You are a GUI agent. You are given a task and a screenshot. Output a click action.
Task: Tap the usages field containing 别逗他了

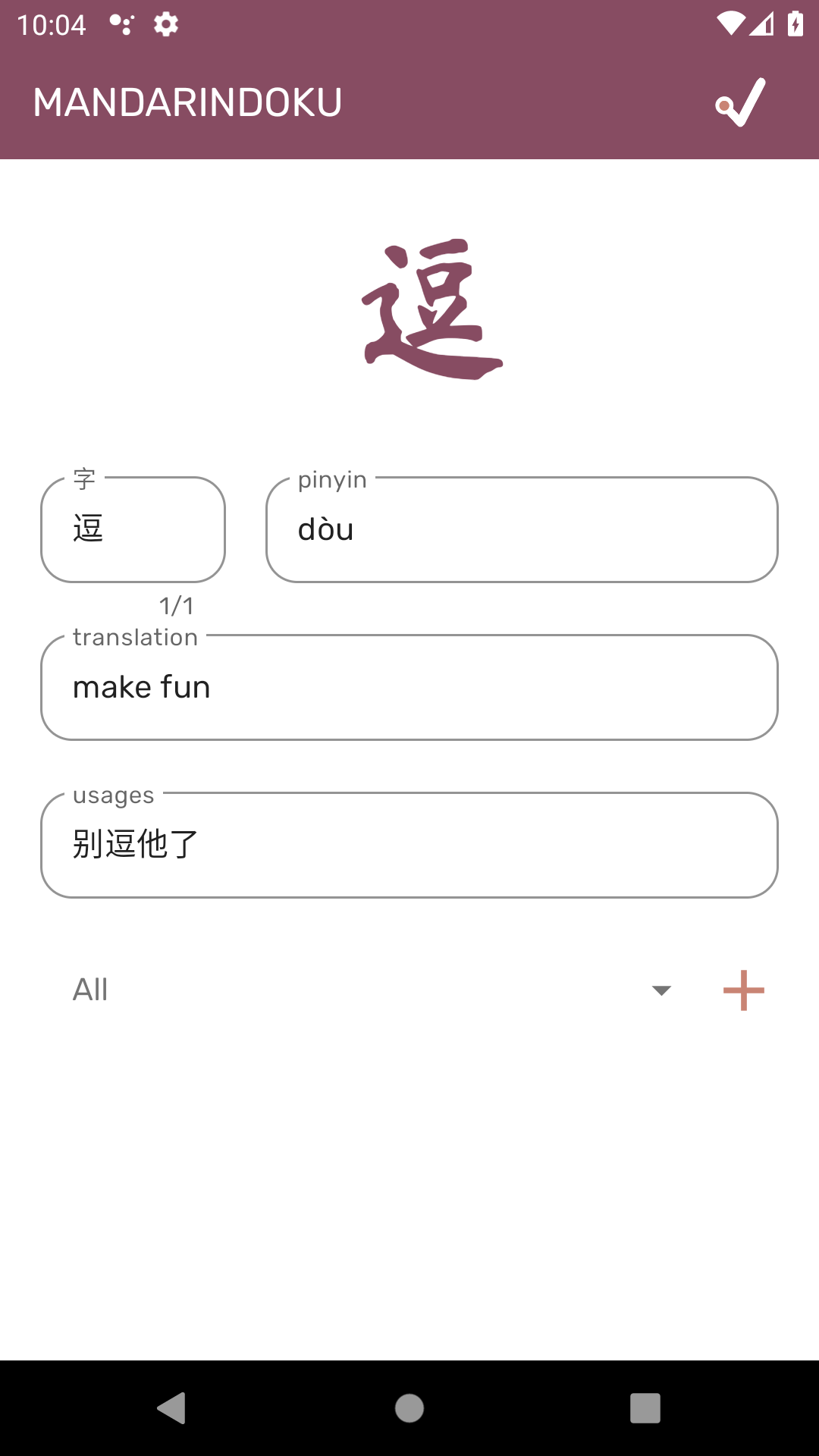pyautogui.click(x=408, y=845)
